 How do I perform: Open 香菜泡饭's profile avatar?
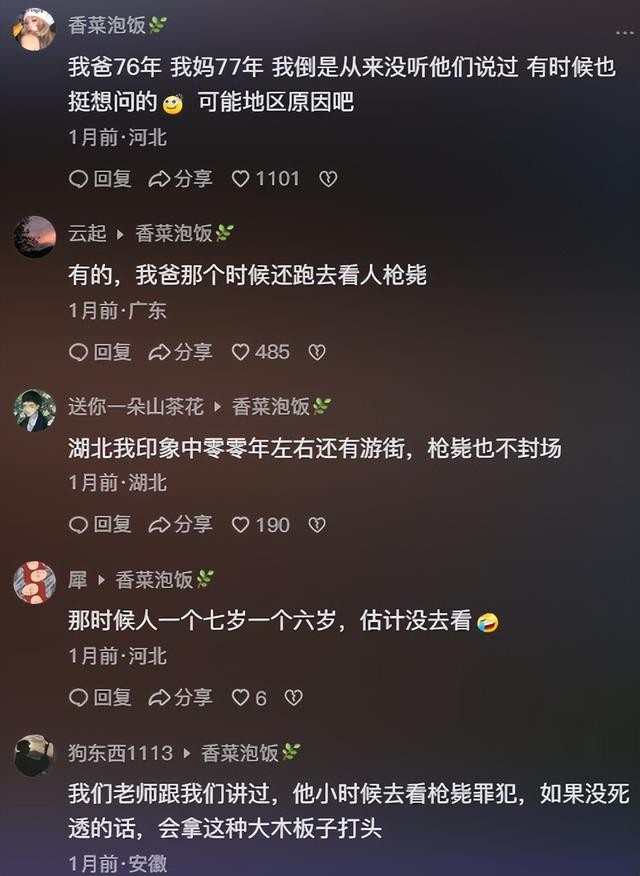34,29
